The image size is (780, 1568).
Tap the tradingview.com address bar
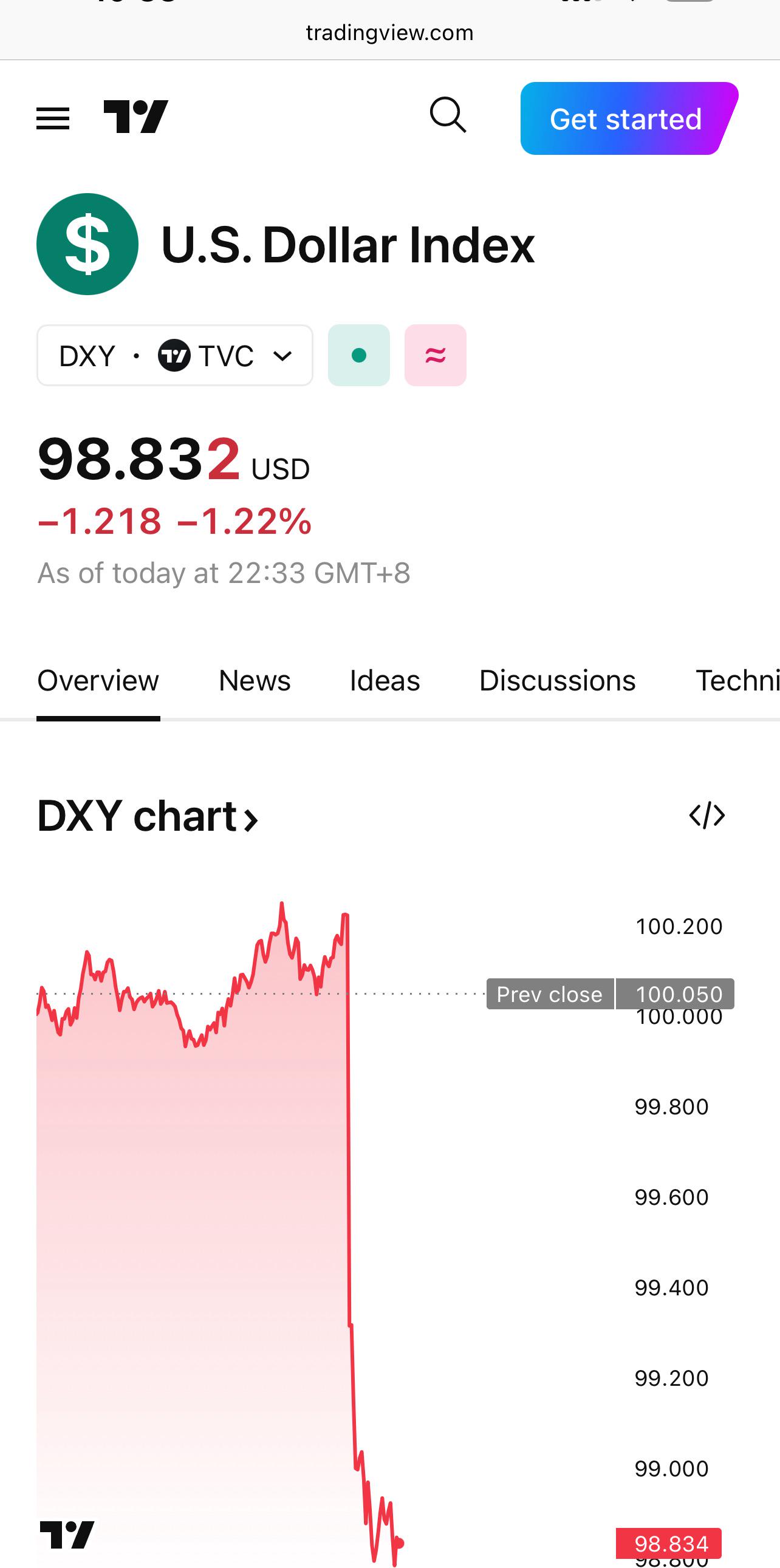(x=389, y=33)
